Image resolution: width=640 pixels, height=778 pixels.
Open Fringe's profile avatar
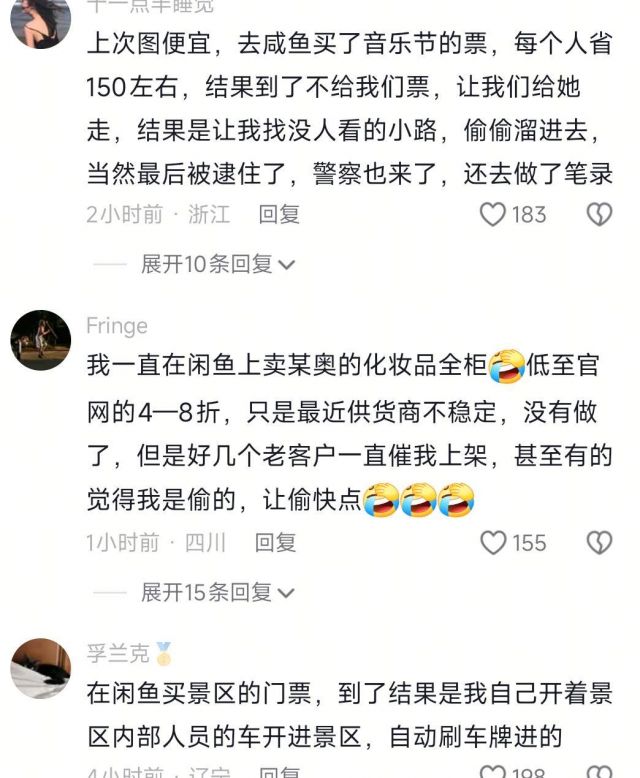click(41, 340)
